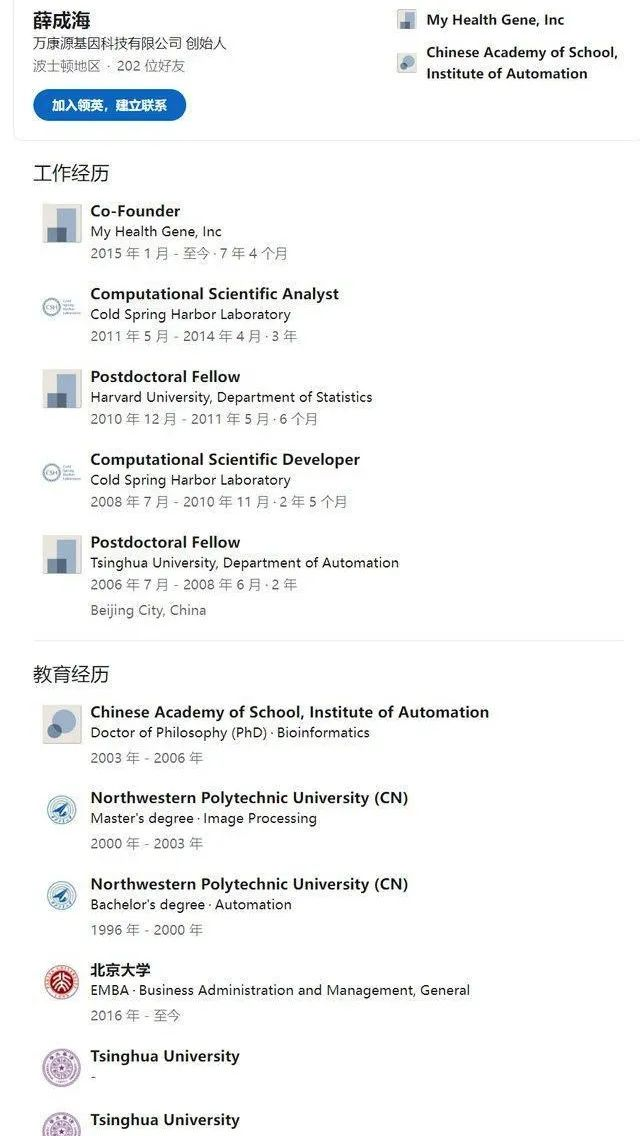Image resolution: width=640 pixels, height=1136 pixels.
Task: Open the Computational Scientific Developer experience entry
Action: [224, 460]
